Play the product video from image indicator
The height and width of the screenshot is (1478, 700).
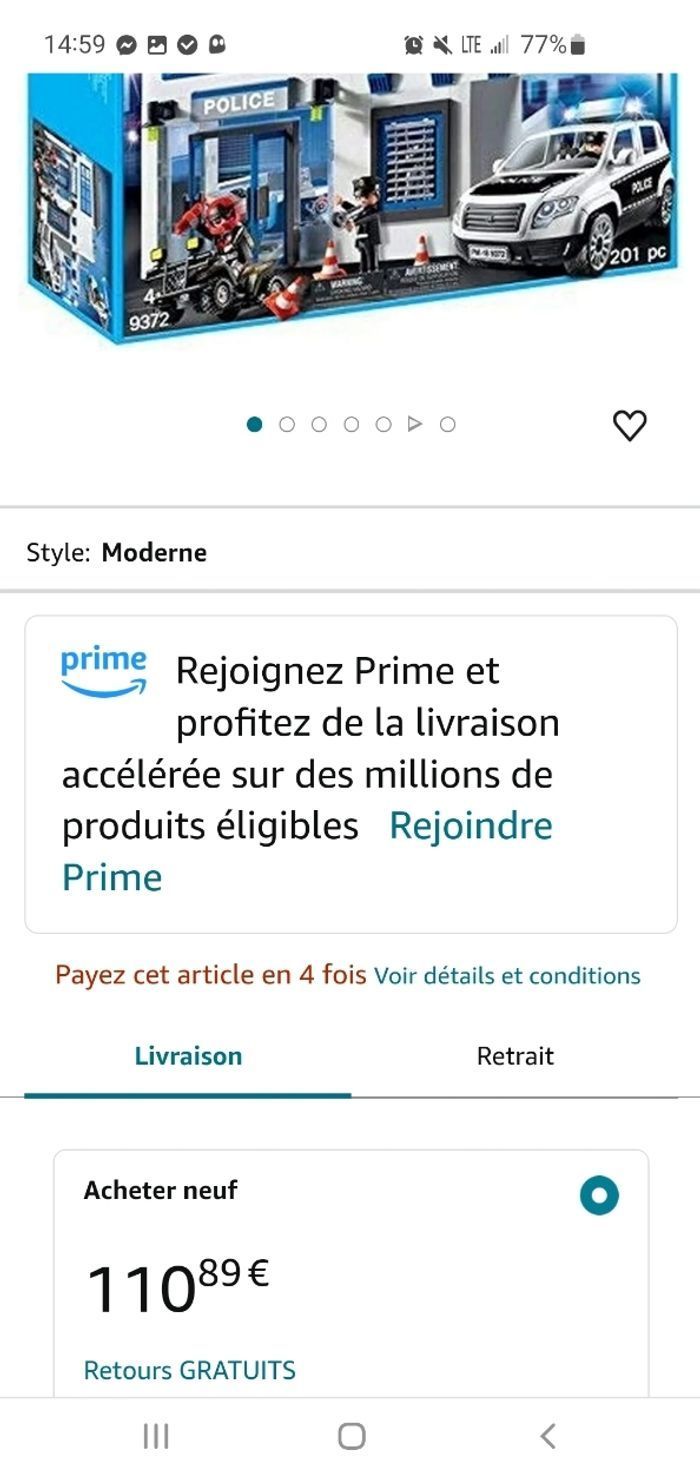[415, 424]
